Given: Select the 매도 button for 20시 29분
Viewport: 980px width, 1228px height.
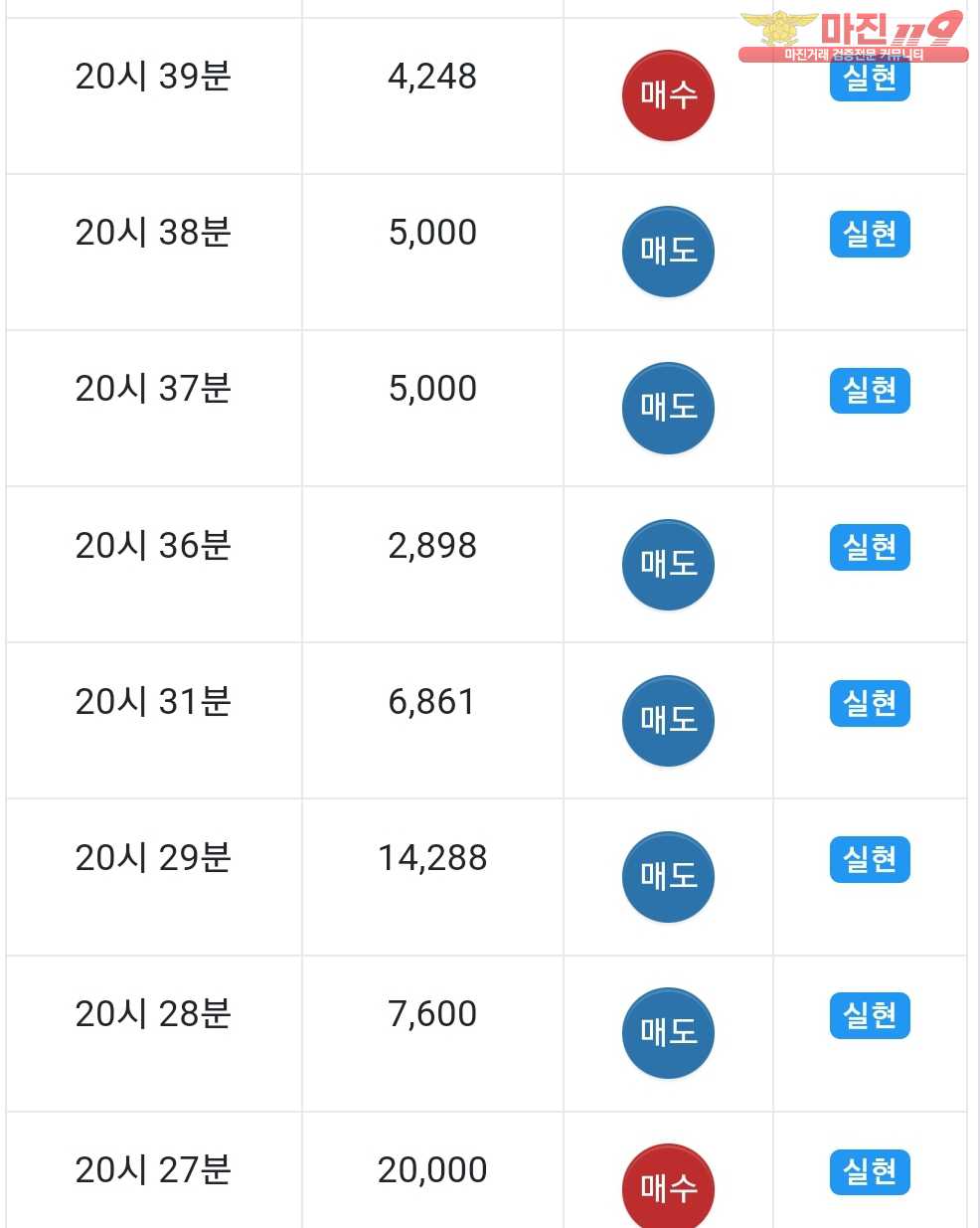Looking at the screenshot, I should [x=668, y=877].
